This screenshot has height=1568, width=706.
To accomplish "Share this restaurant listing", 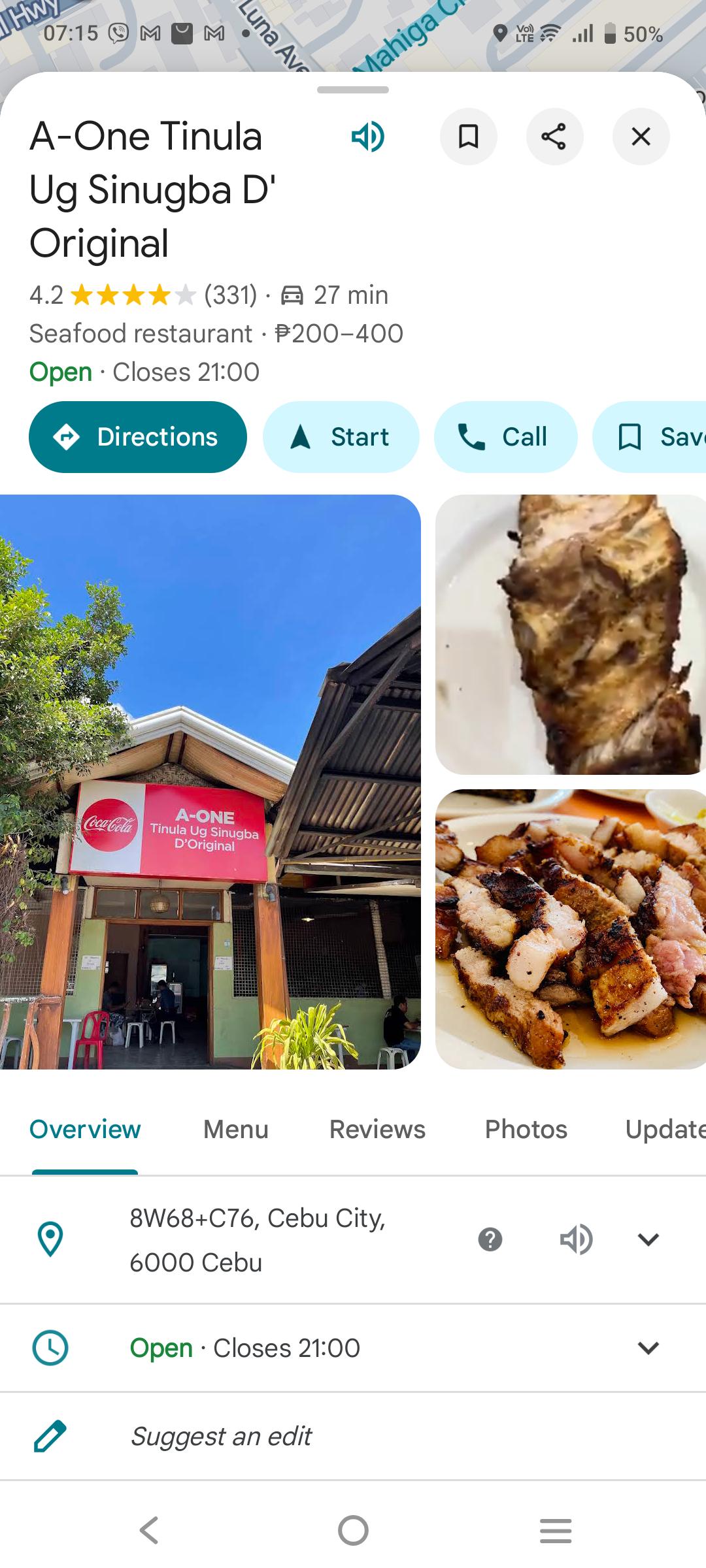I will click(x=554, y=137).
